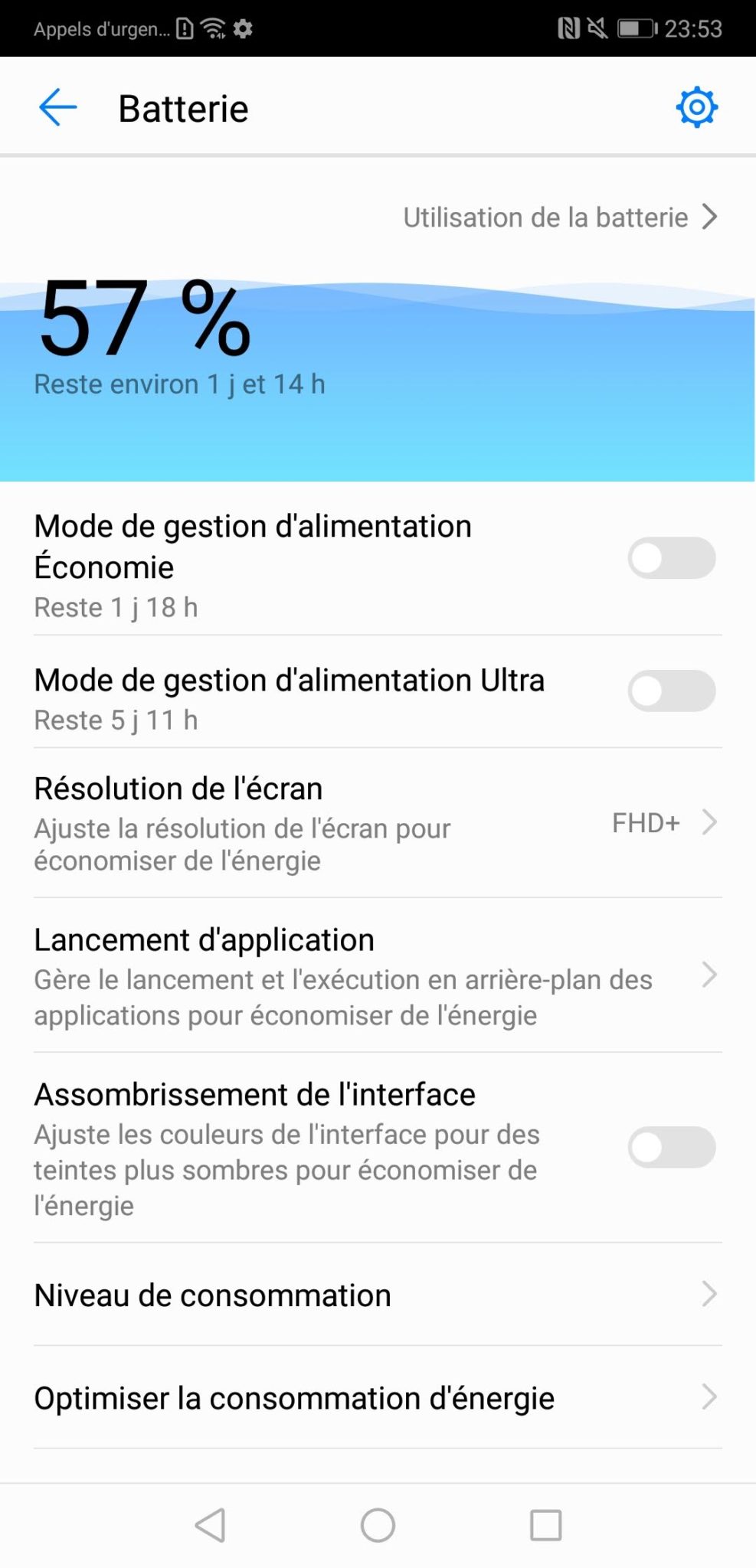This screenshot has height=1568, width=756.
Task: Open battery settings gear icon
Action: pyautogui.click(x=696, y=107)
